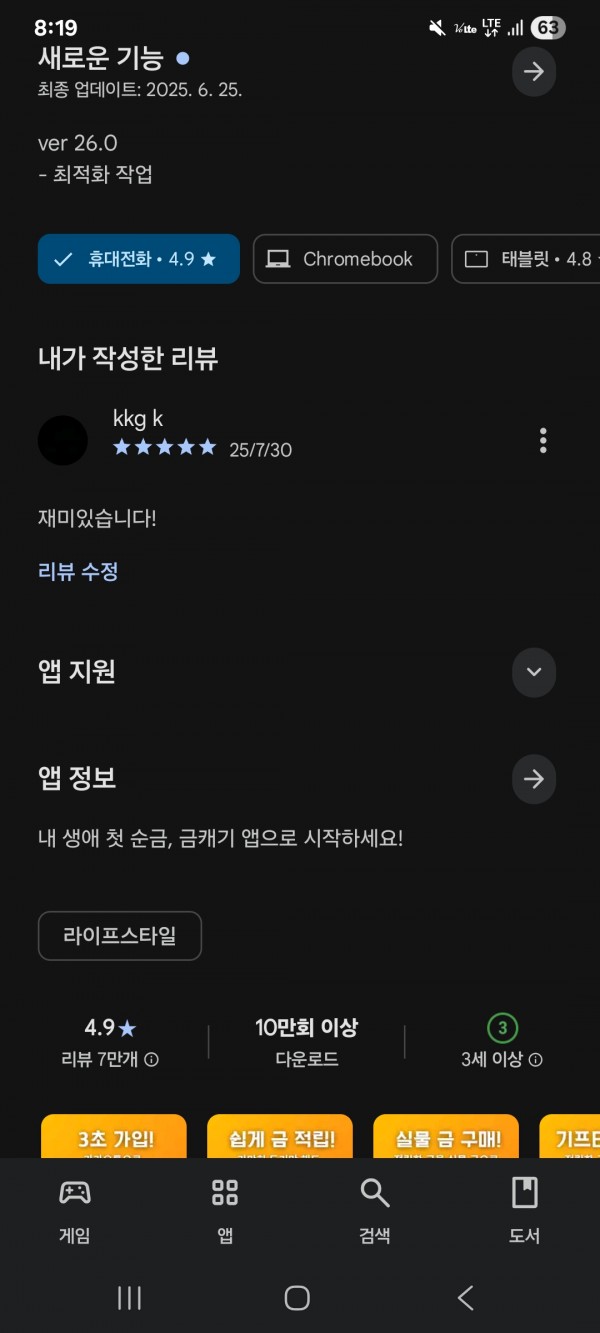
Task: Go to the home screen
Action: 297,1298
